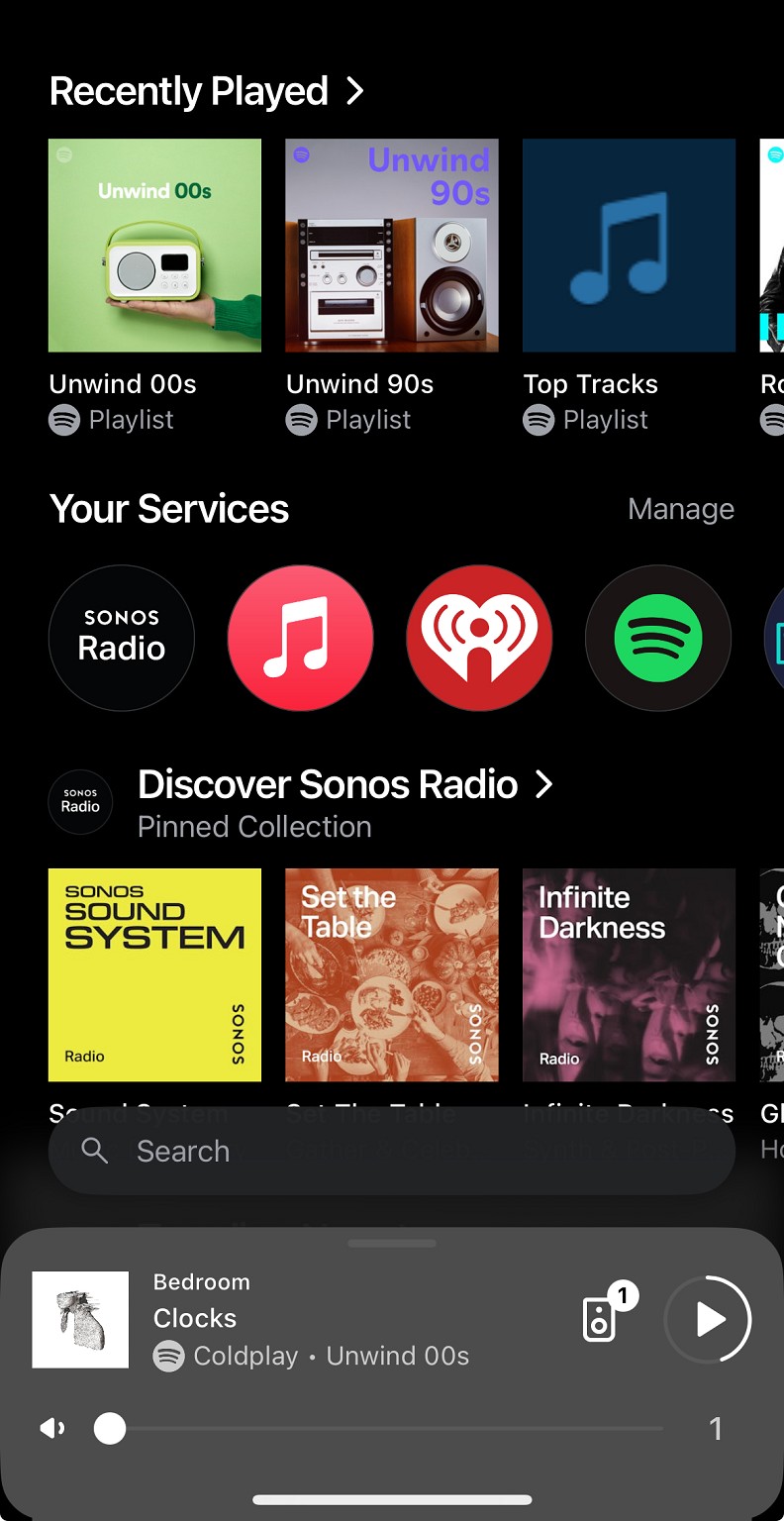784x1521 pixels.
Task: Mute the Bedroom volume
Action: click(52, 1428)
